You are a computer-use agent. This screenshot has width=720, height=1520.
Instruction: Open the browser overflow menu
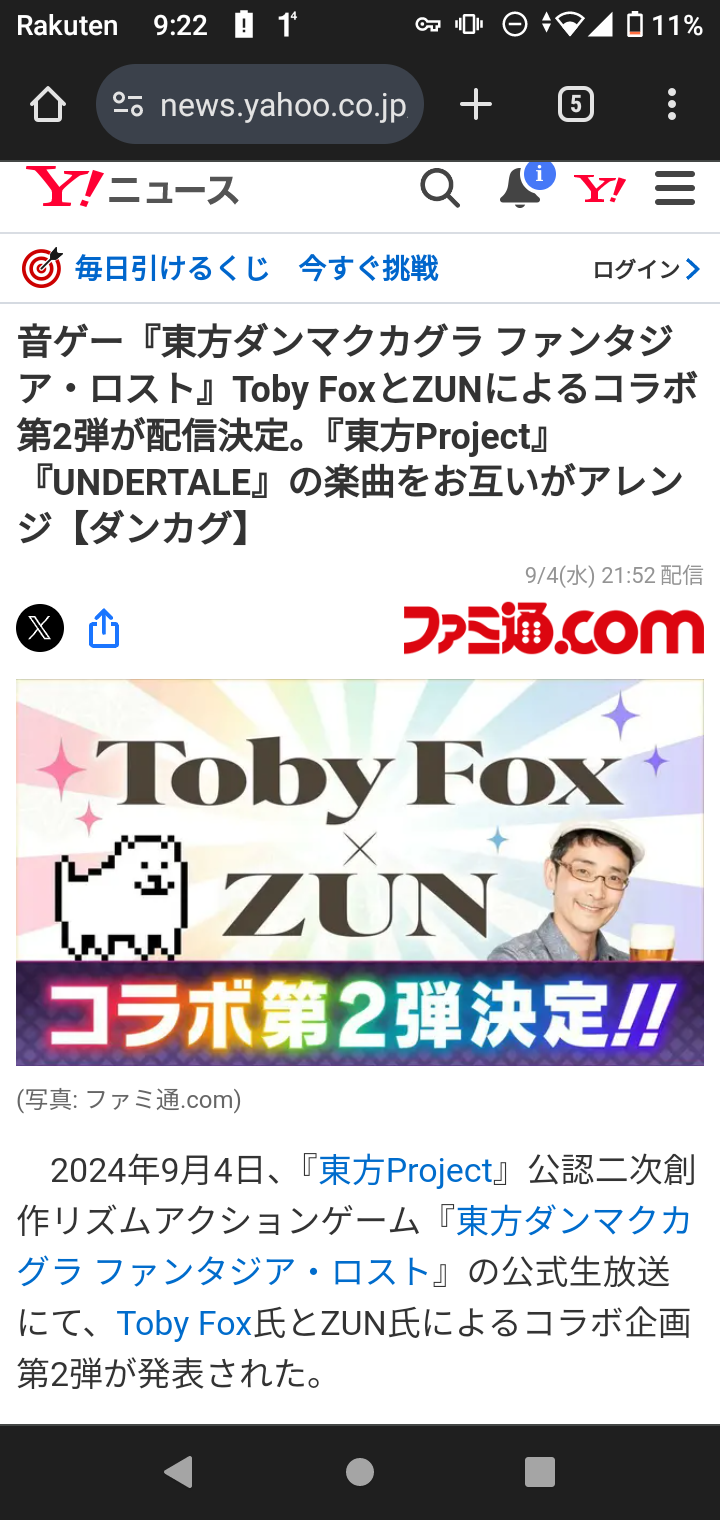(x=671, y=104)
